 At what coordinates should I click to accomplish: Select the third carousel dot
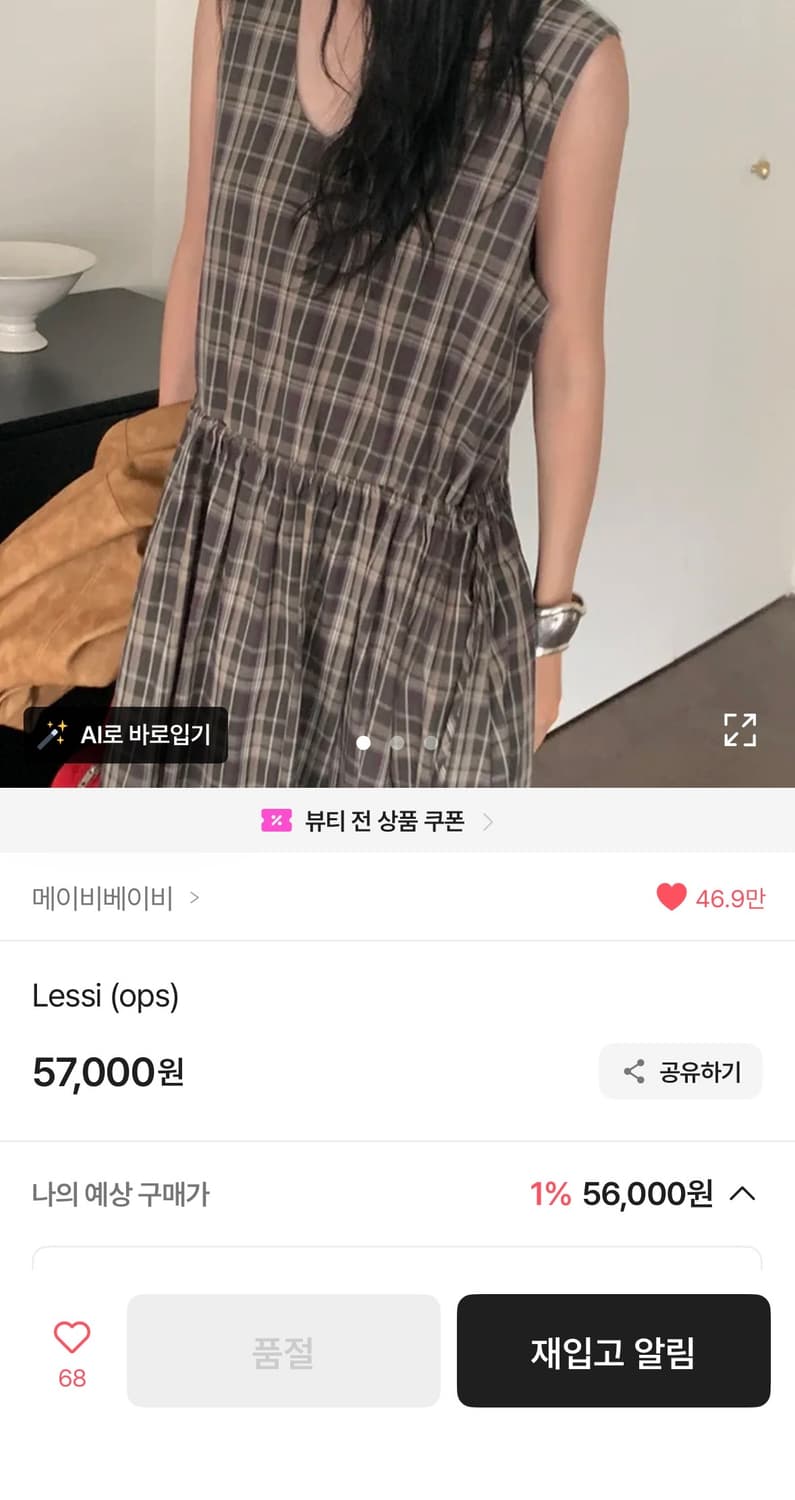pyautogui.click(x=430, y=743)
